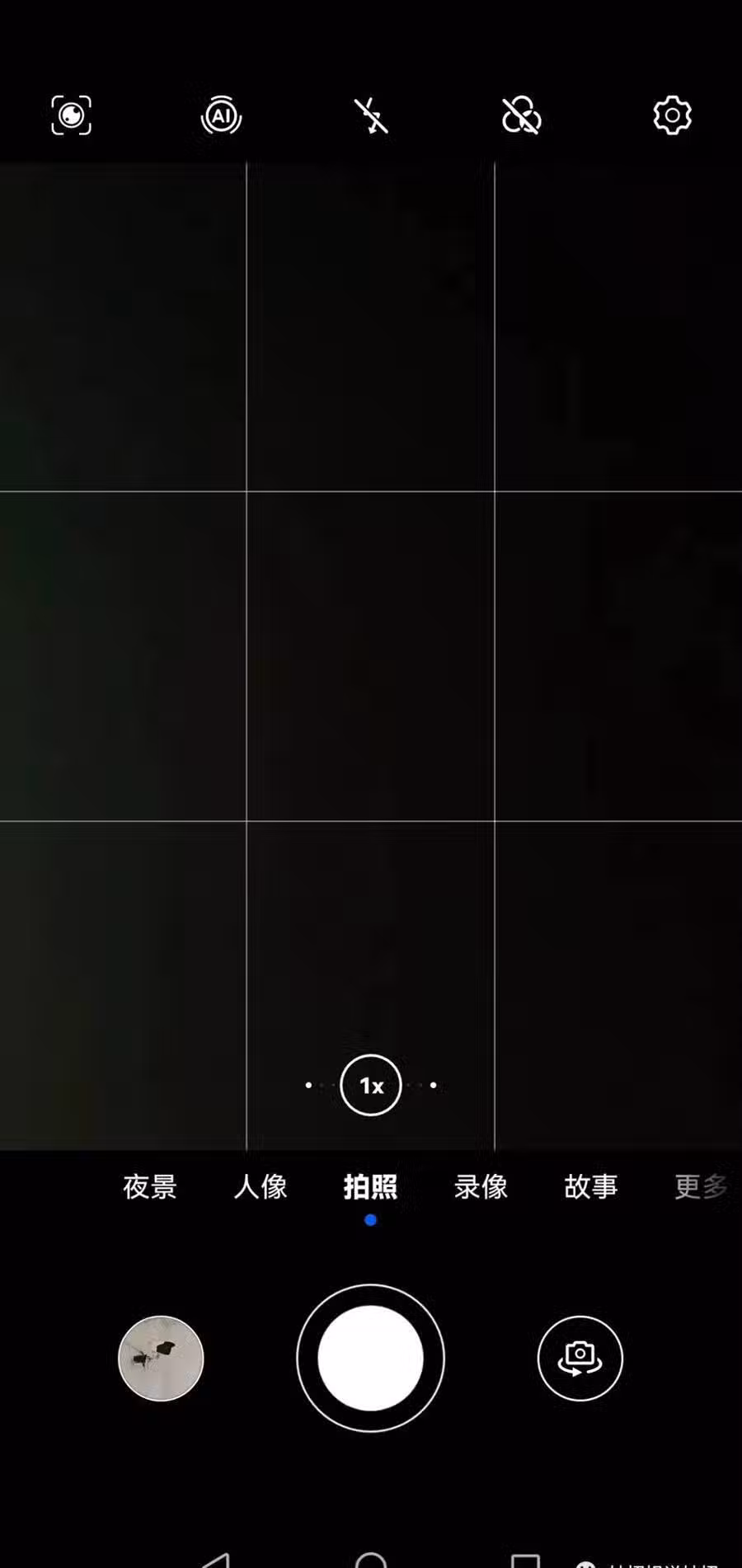The width and height of the screenshot is (742, 1568).
Task: Open 更多 more camera modes
Action: click(701, 1187)
